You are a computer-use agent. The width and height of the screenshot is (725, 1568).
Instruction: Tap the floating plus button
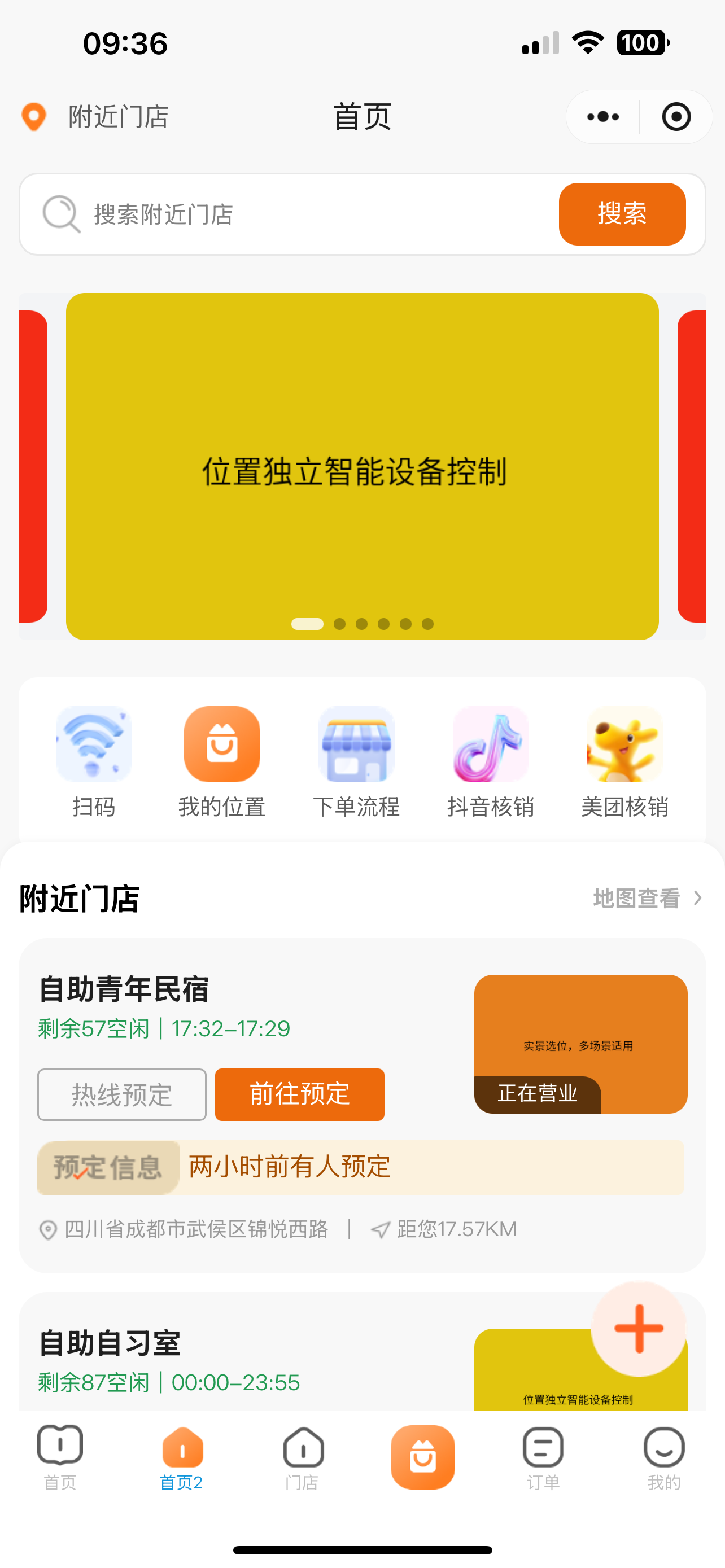click(x=638, y=1328)
